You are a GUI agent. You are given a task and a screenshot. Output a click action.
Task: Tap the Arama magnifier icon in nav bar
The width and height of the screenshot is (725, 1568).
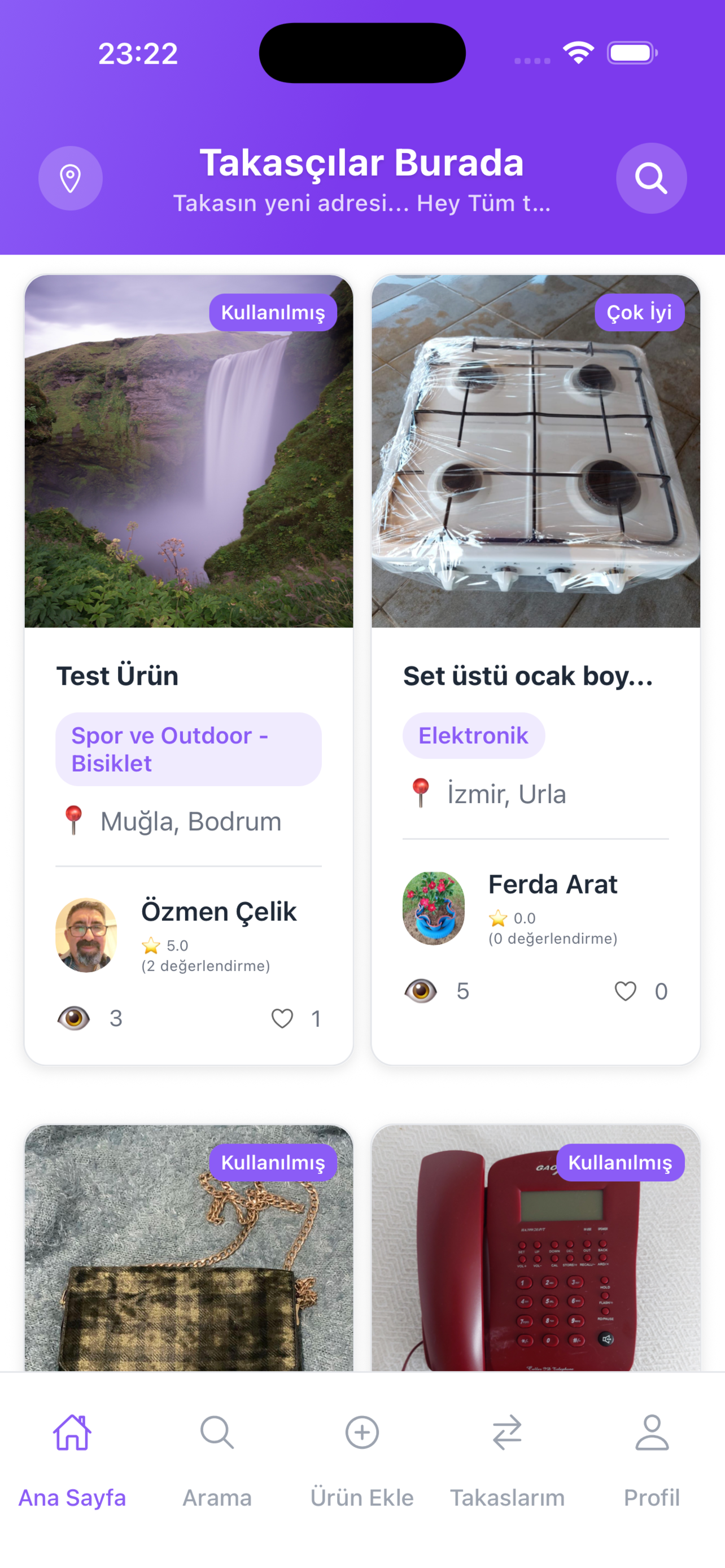[x=217, y=1433]
